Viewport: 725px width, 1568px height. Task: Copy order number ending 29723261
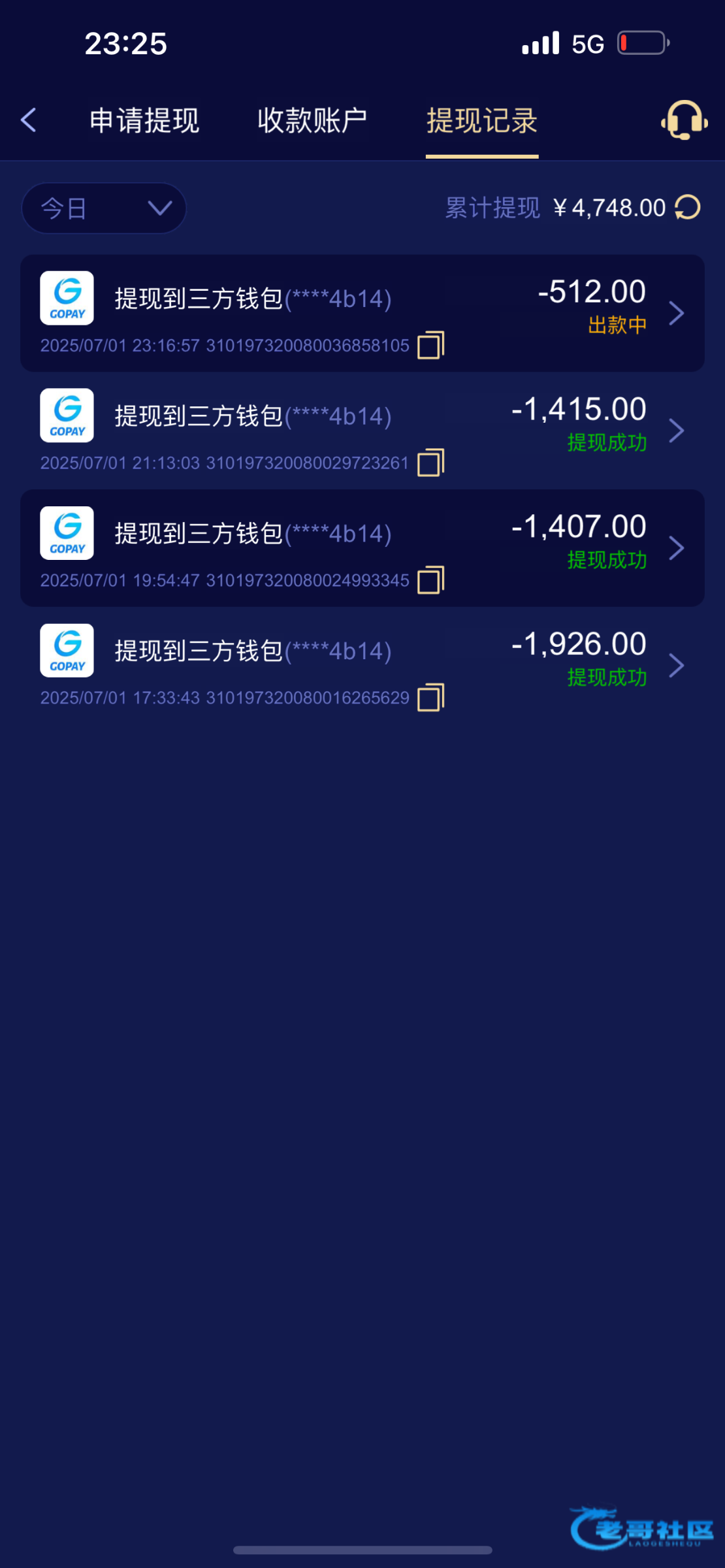pyautogui.click(x=431, y=463)
